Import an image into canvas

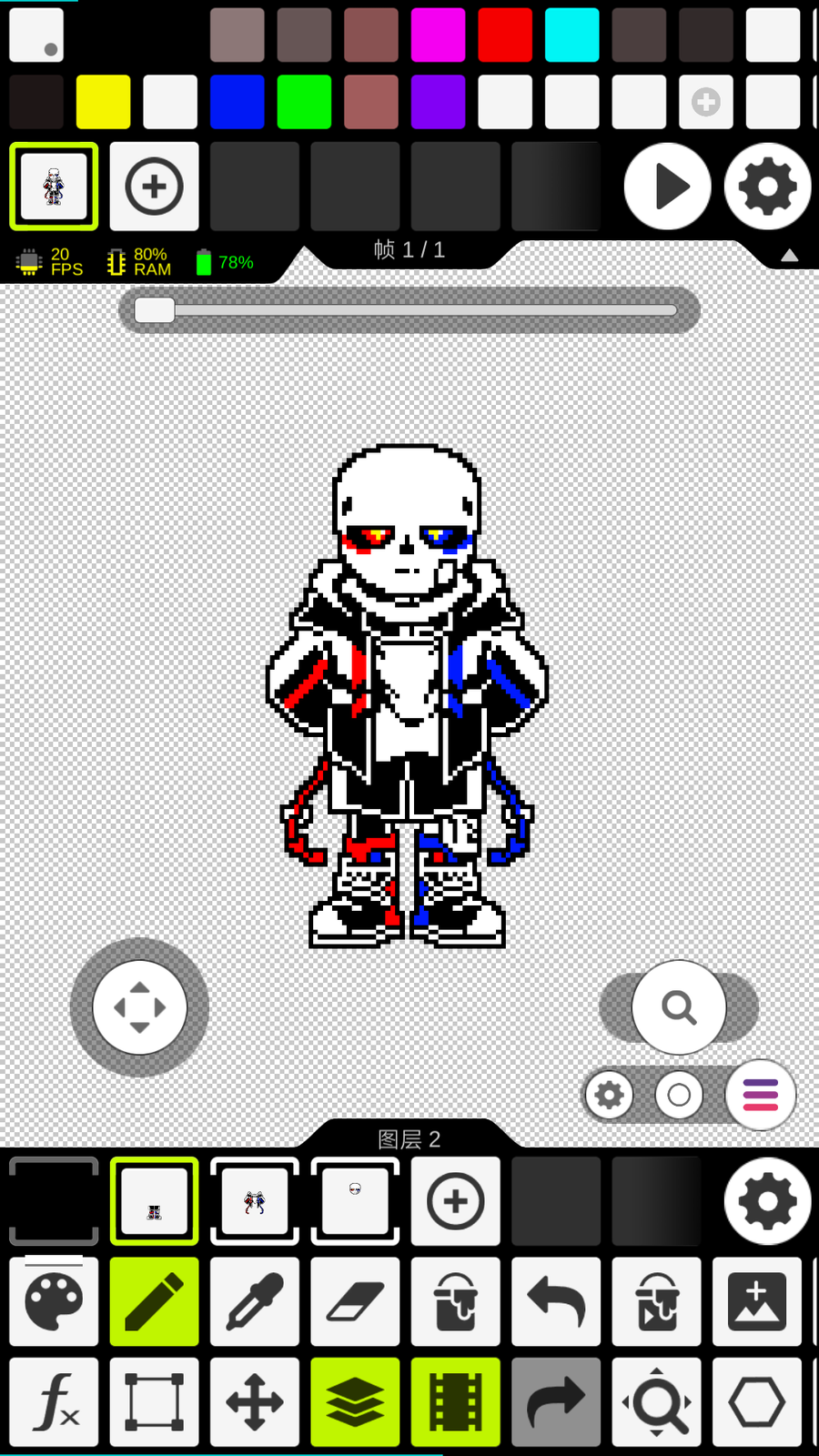(x=756, y=1301)
